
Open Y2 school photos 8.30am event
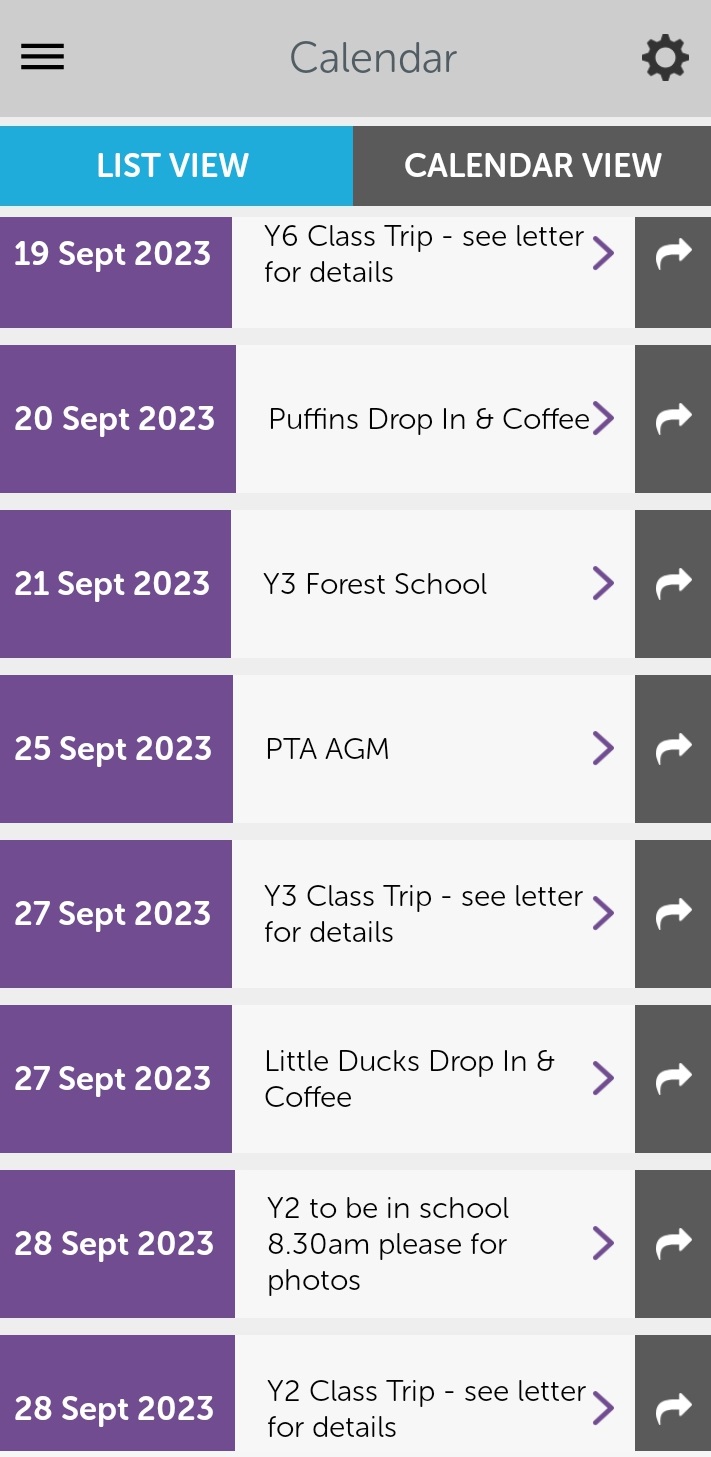[434, 1244]
